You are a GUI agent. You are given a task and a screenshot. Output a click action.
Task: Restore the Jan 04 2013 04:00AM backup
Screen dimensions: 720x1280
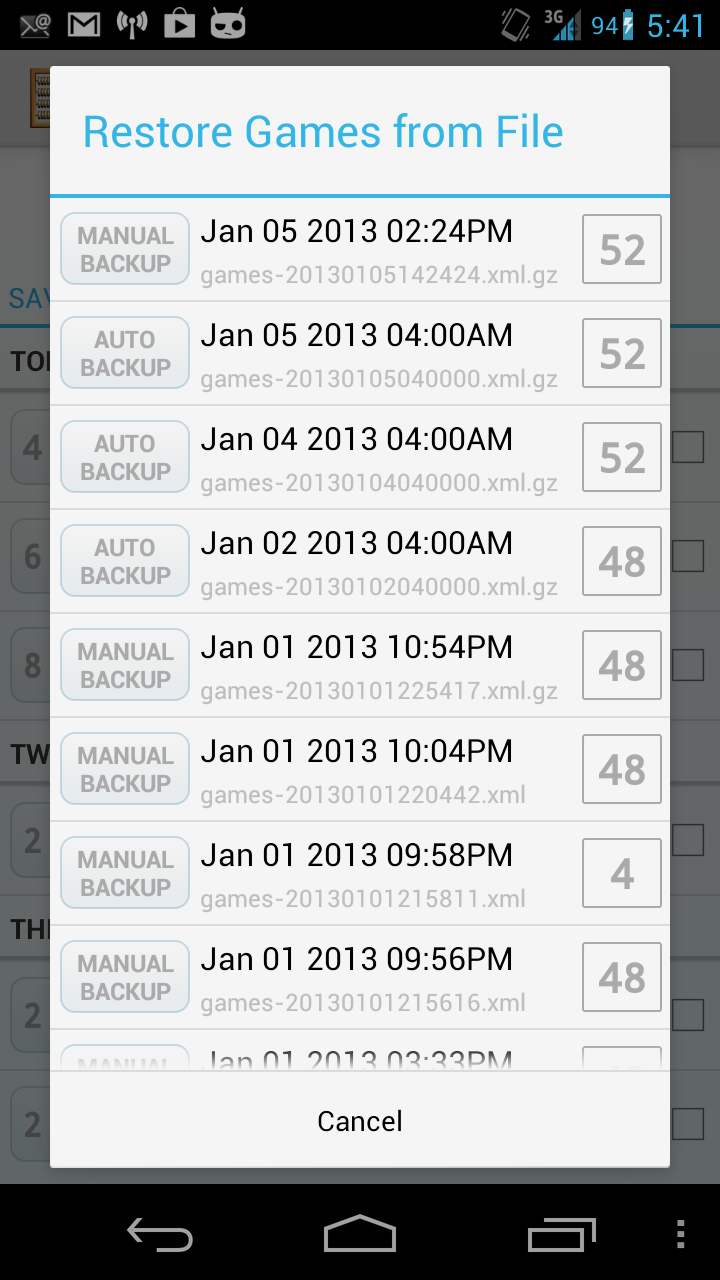tap(360, 458)
